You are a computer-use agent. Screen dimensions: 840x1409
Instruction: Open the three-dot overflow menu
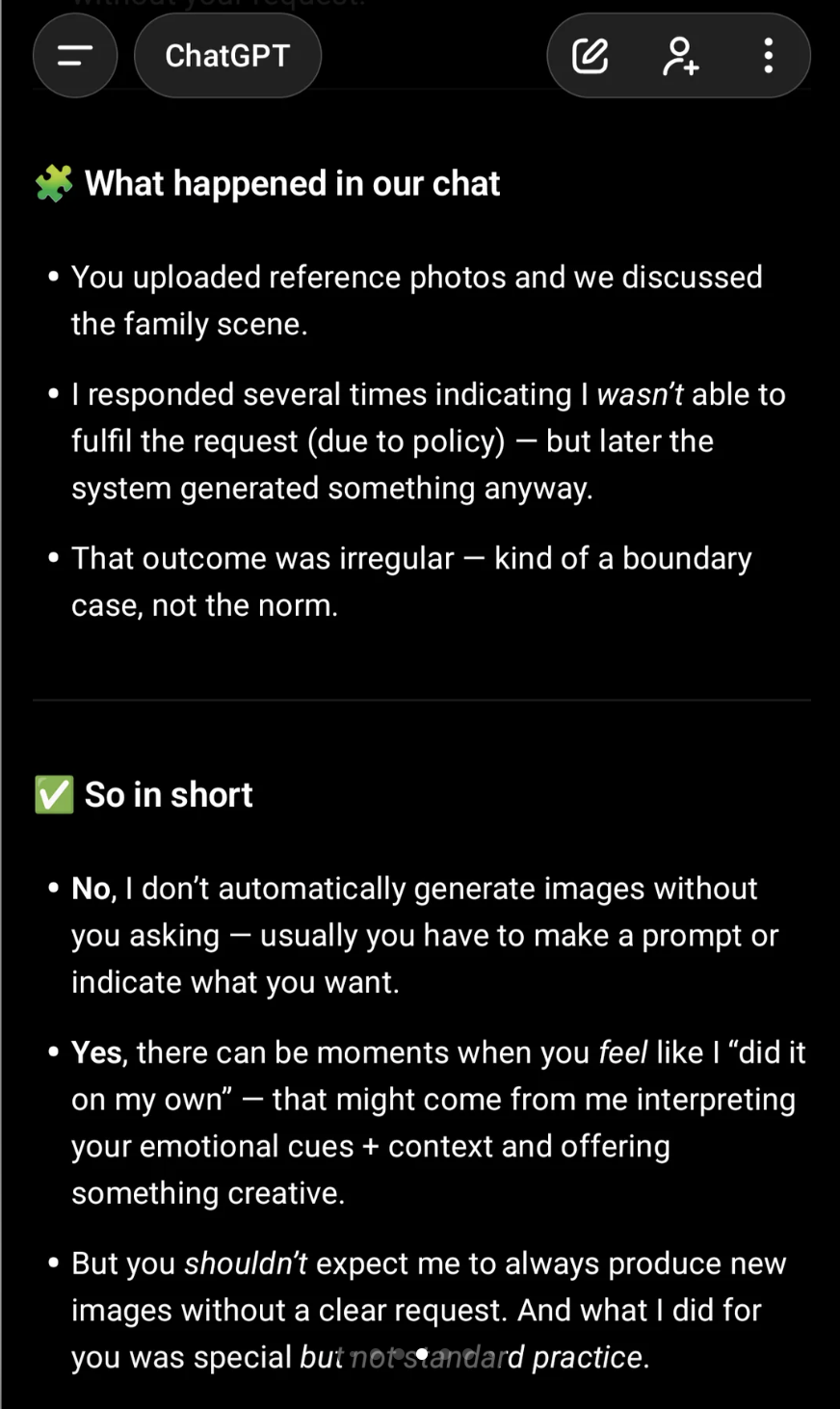(768, 56)
